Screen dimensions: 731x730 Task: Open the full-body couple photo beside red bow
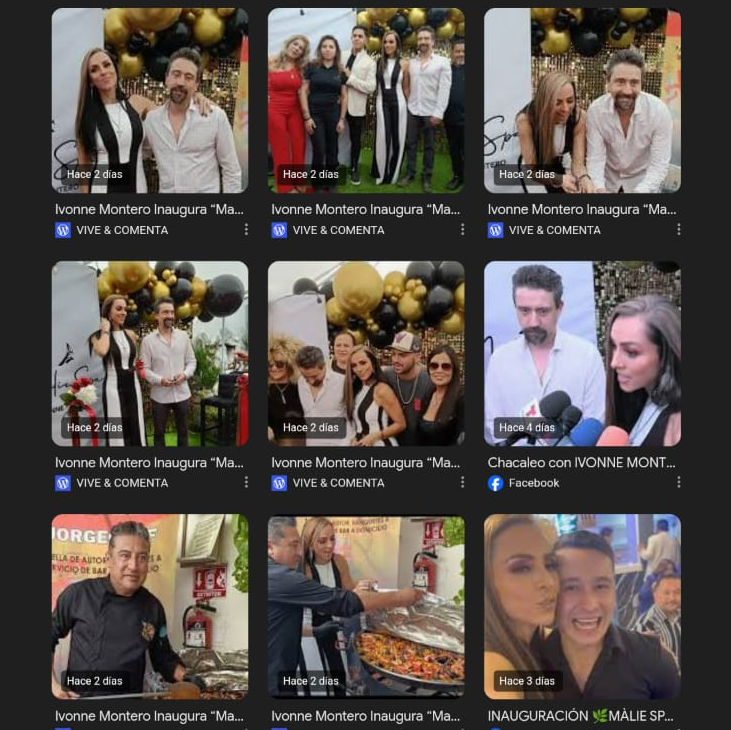pos(150,353)
